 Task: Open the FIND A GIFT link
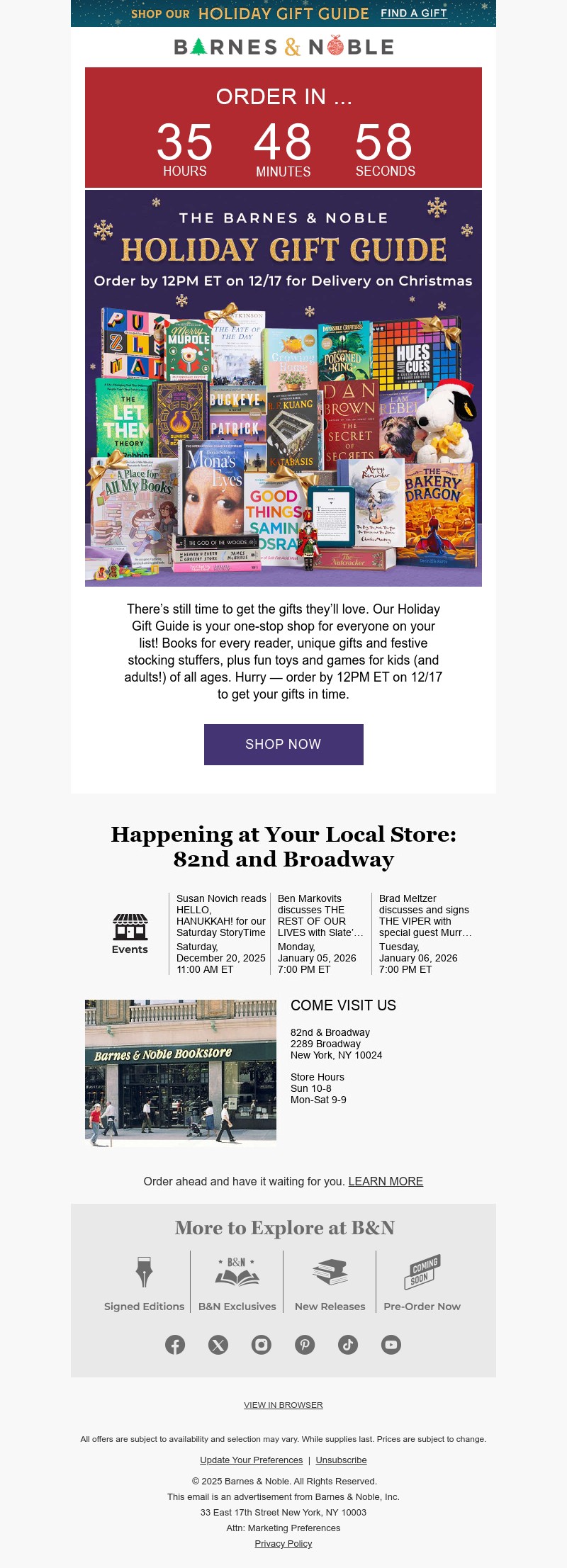pos(413,13)
